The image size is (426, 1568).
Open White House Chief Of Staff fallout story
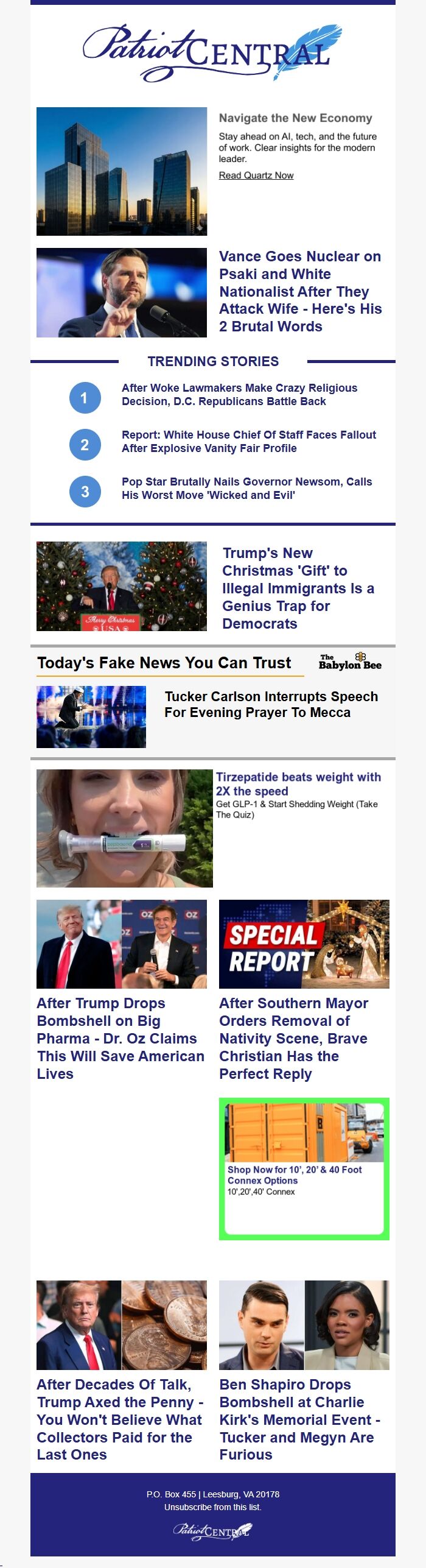[x=248, y=442]
